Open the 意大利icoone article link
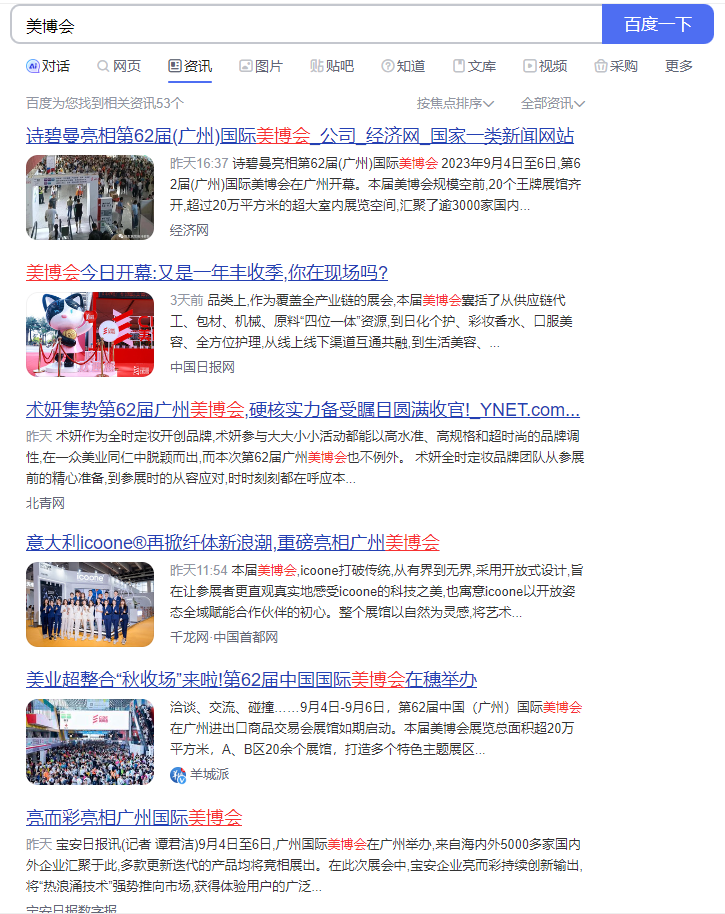Screen dimensions: 725x914 (x=232, y=543)
